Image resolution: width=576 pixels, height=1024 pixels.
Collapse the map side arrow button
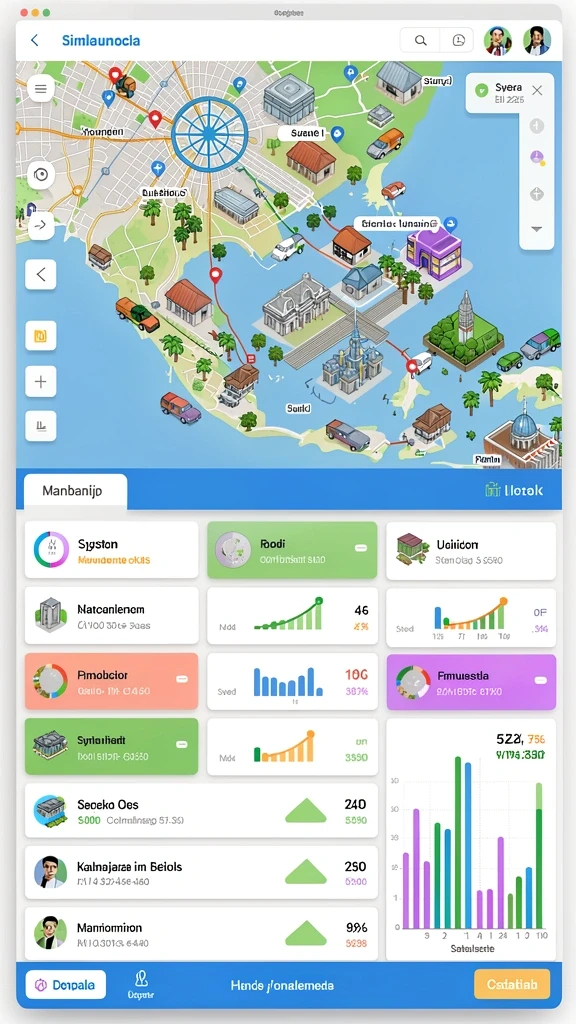[40, 274]
